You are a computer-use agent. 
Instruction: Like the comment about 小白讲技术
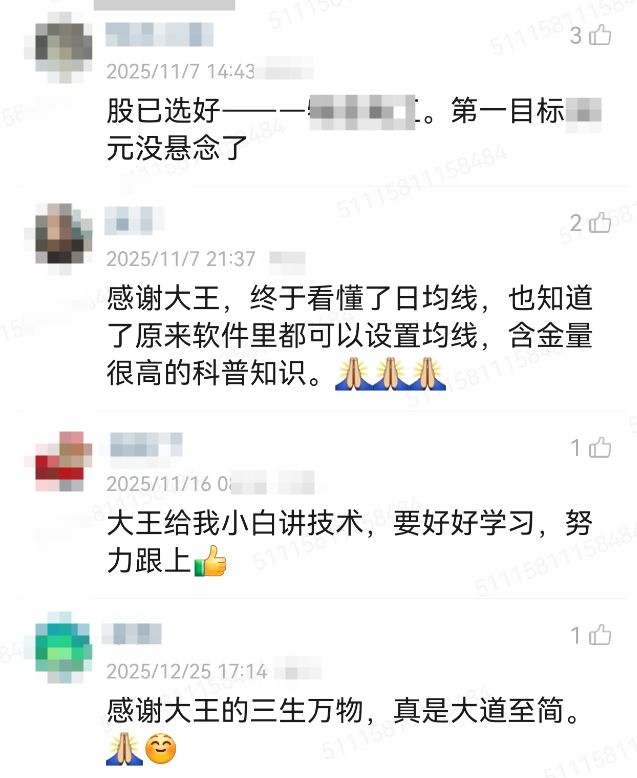point(600,447)
